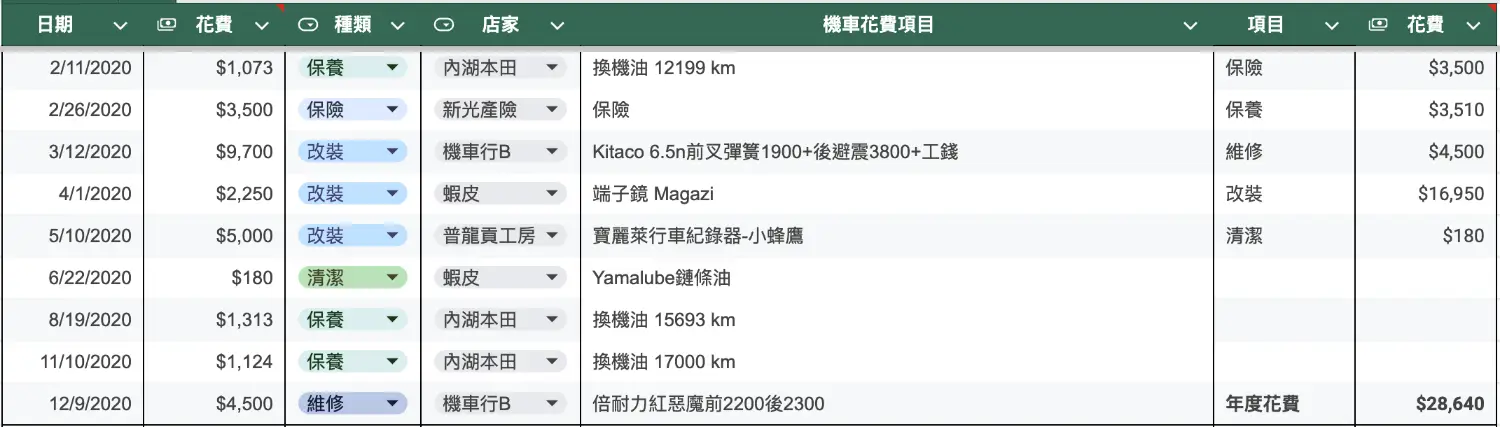
Task: Open the 日期 column header dropdown
Action: 121,25
